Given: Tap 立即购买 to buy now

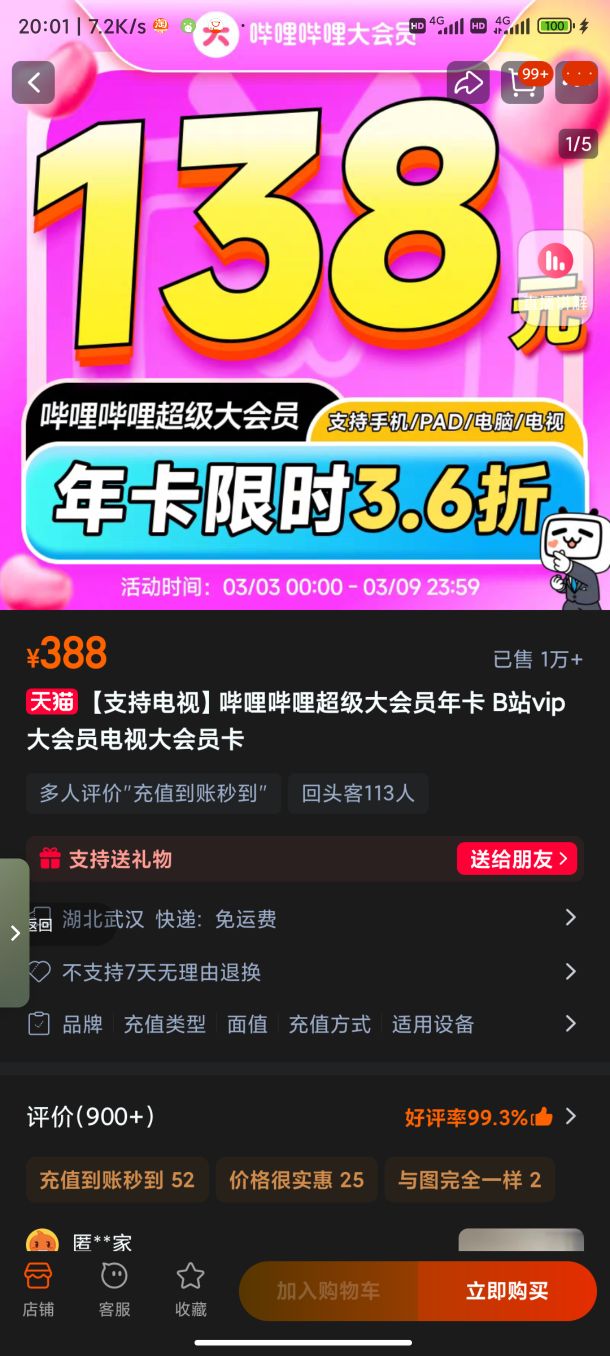Looking at the screenshot, I should 507,1291.
